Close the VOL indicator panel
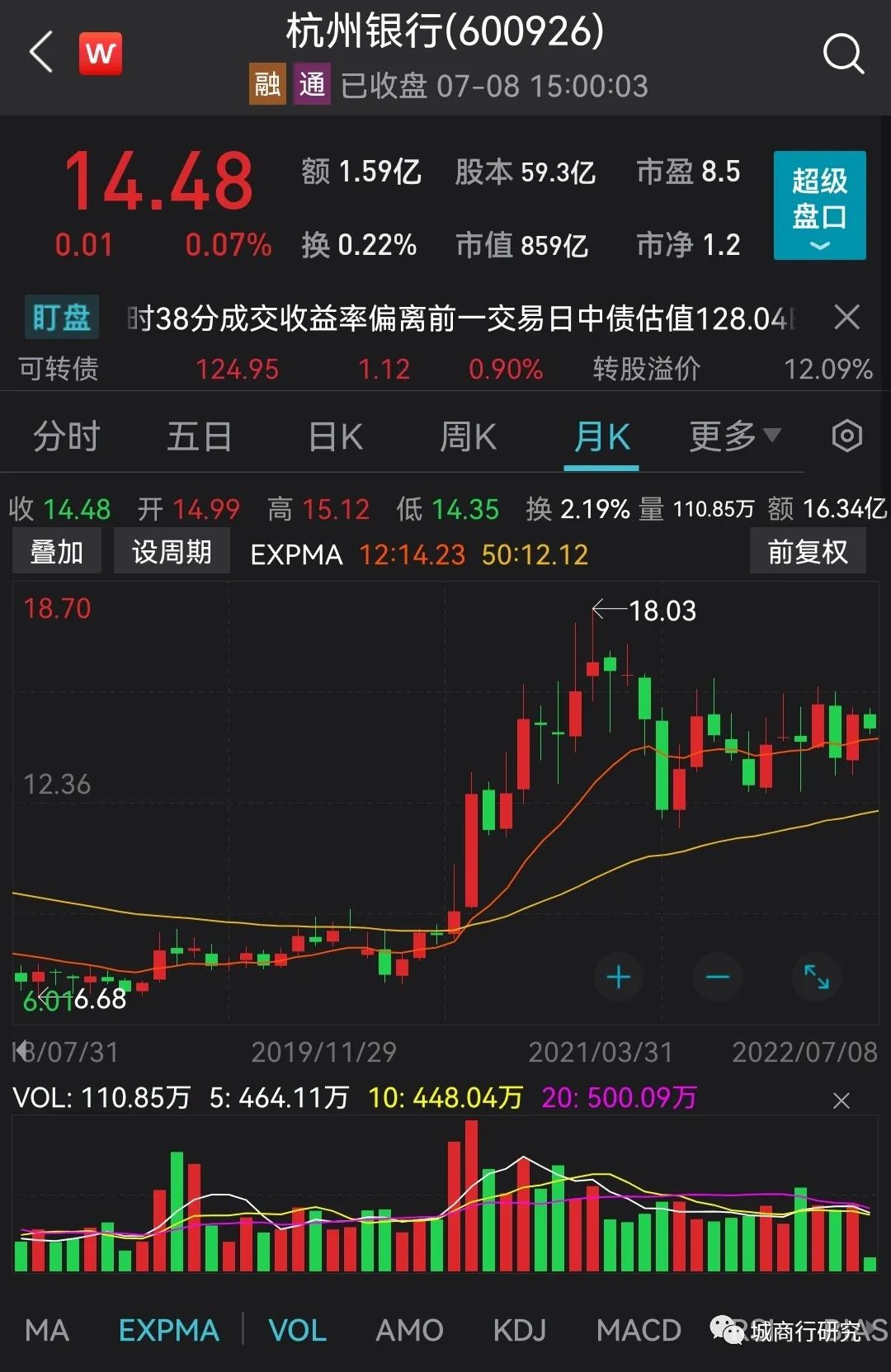Screen dimensions: 891x1372 coord(841,1101)
